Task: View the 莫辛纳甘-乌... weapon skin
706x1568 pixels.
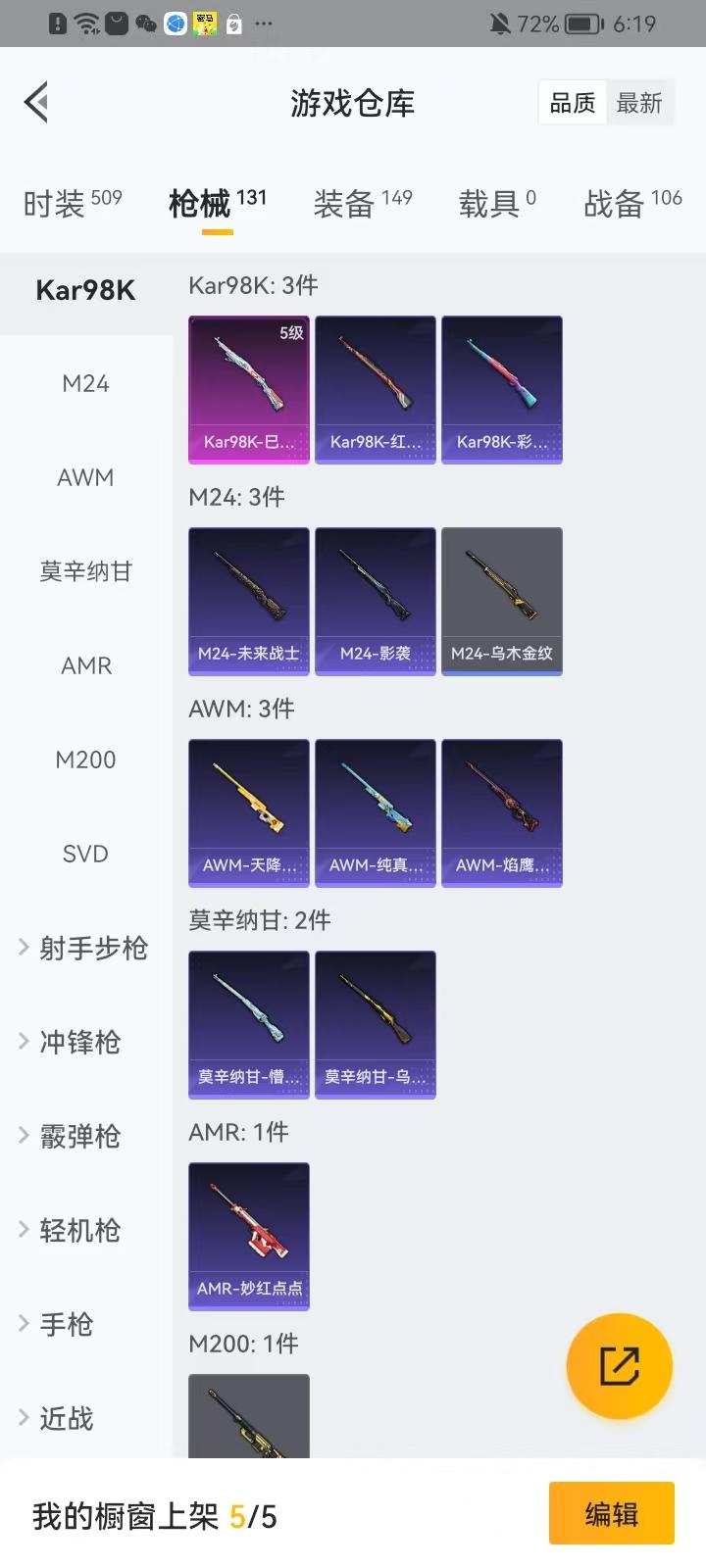Action: coord(376,1024)
